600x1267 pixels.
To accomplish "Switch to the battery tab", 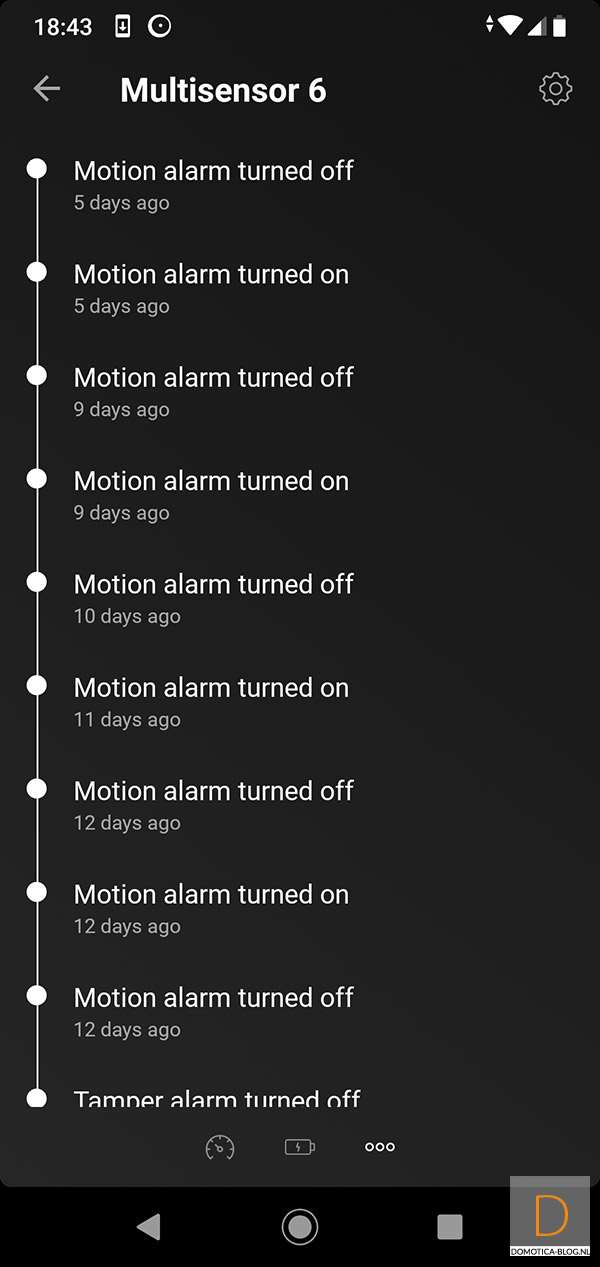I will (300, 1147).
